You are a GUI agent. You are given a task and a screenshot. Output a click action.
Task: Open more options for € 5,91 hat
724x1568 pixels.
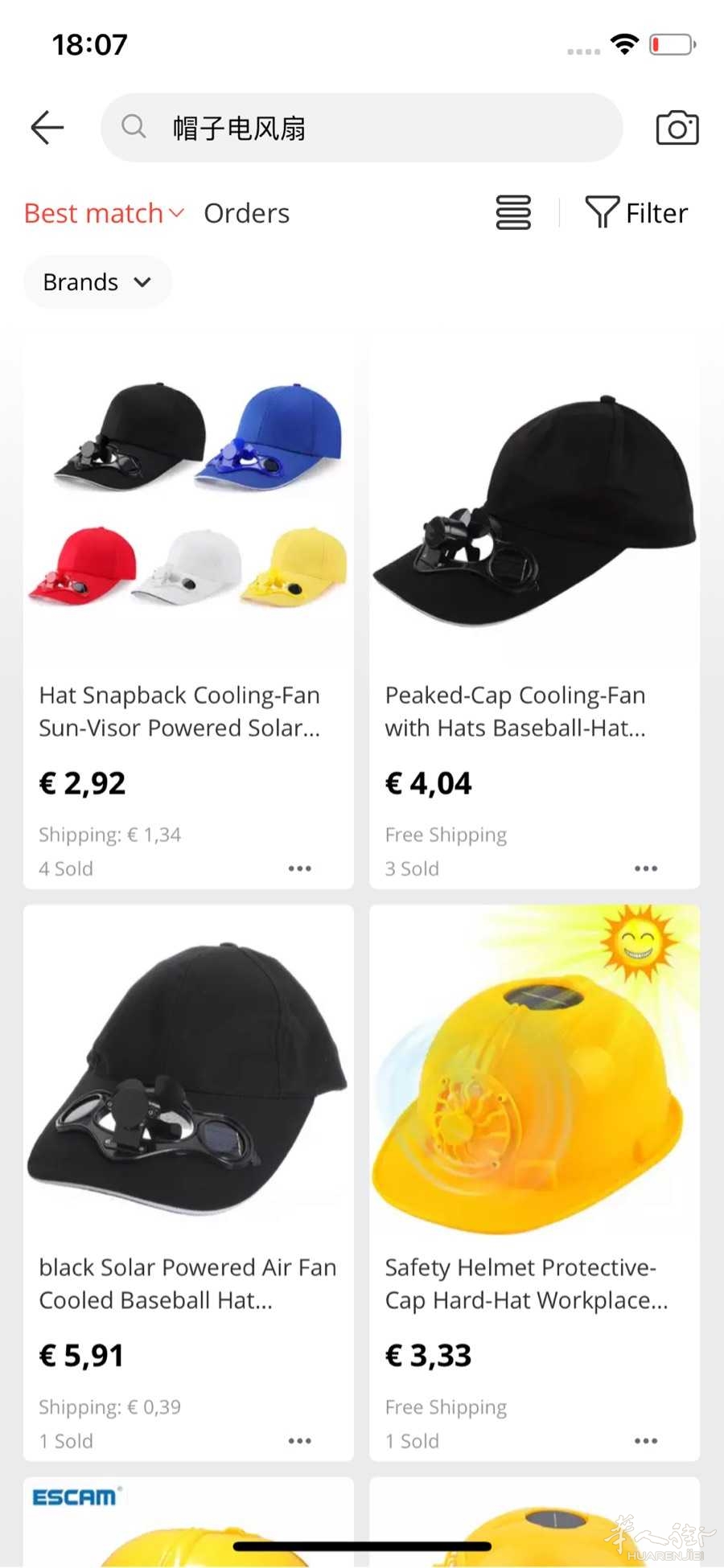click(x=300, y=1441)
